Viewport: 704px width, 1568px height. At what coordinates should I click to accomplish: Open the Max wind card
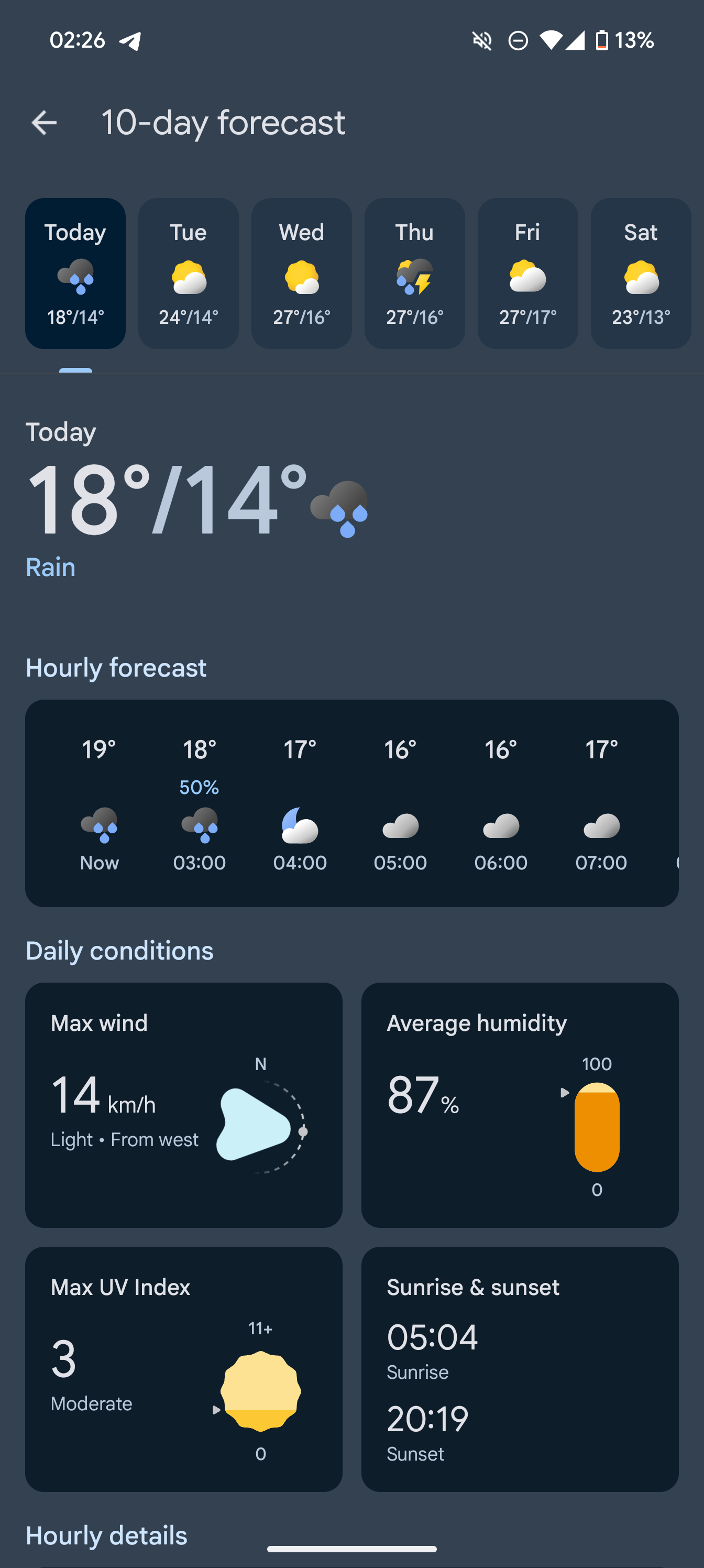coord(184,1104)
